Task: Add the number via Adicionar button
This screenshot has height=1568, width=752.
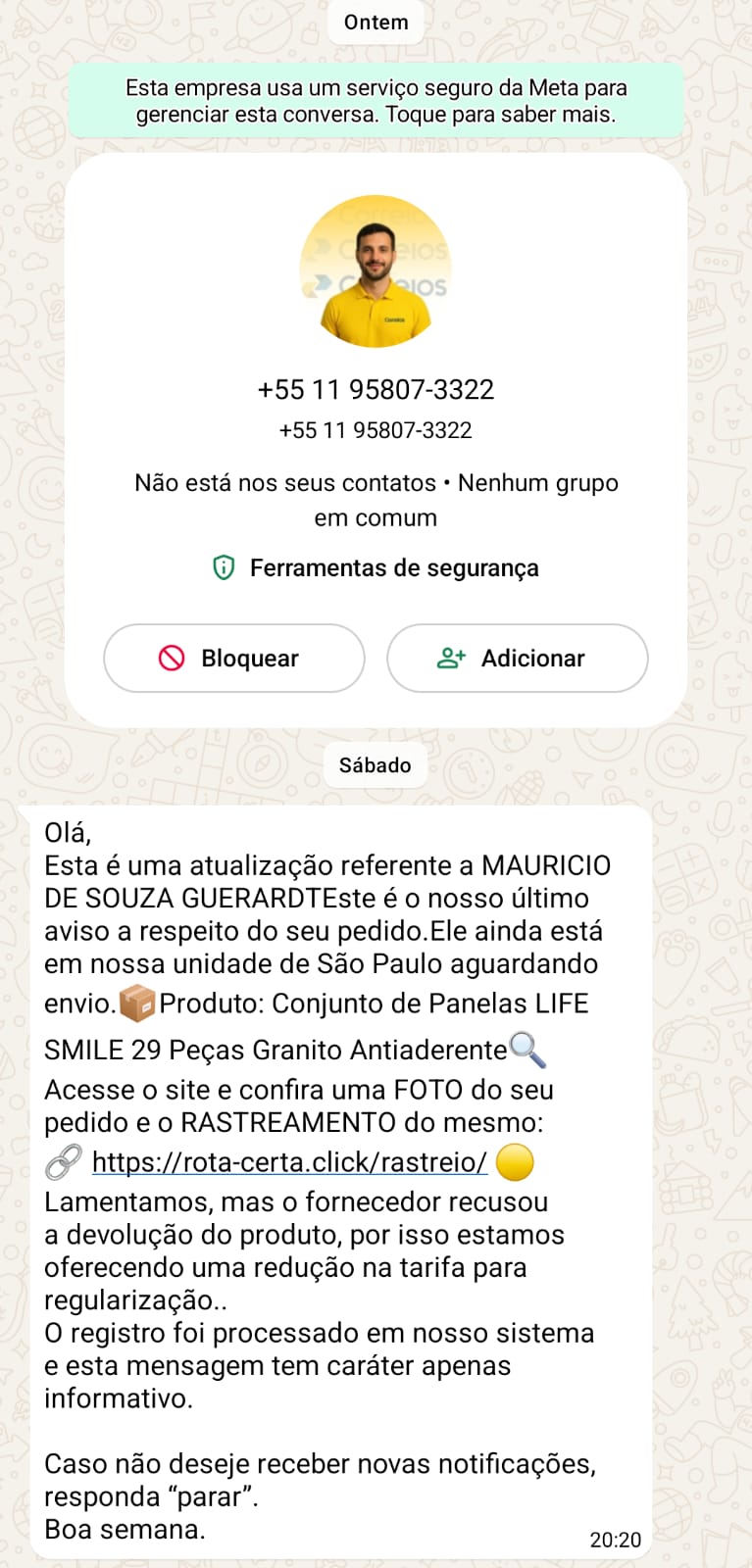Action: pos(517,659)
